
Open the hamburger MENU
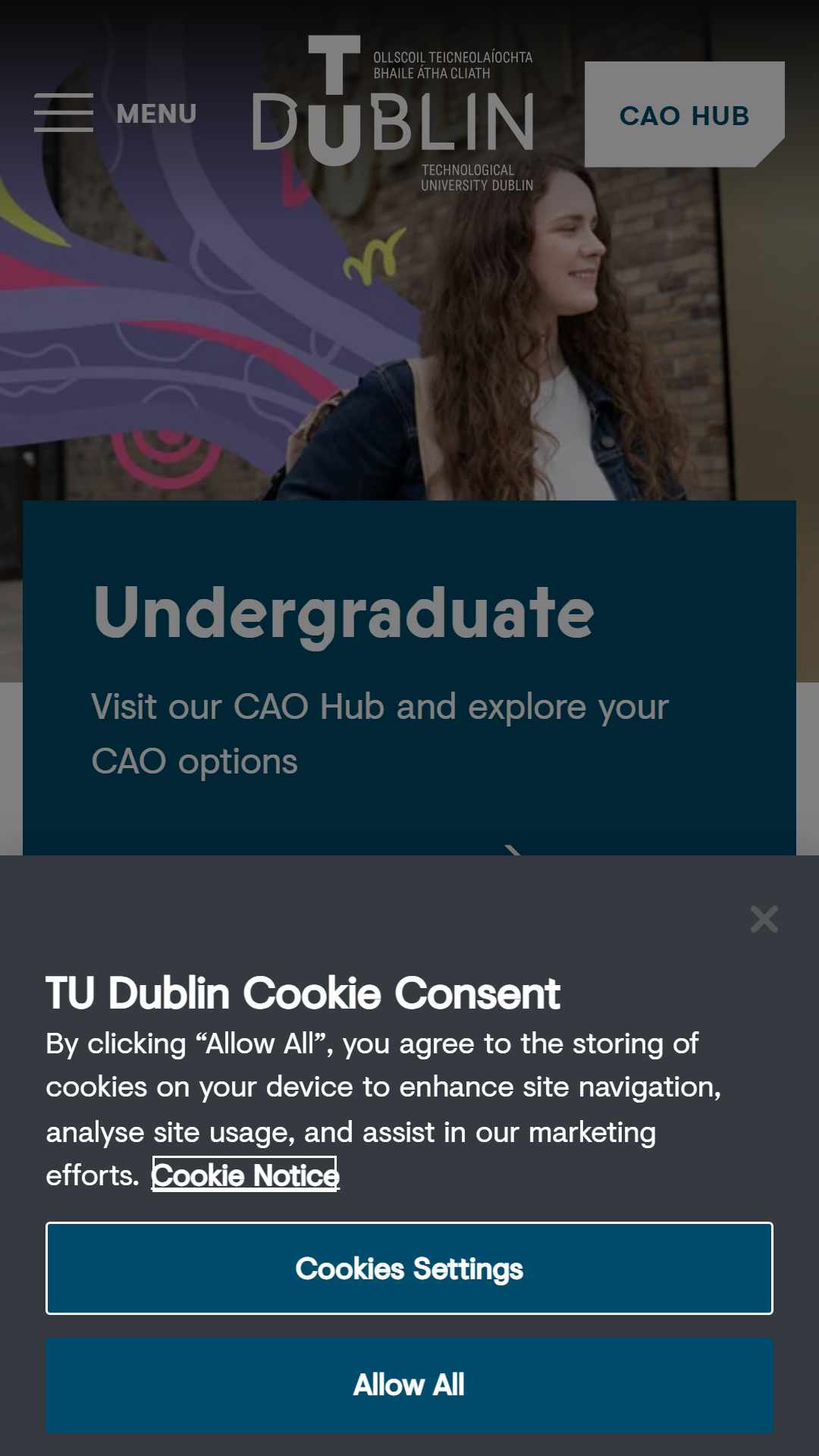pyautogui.click(x=115, y=113)
